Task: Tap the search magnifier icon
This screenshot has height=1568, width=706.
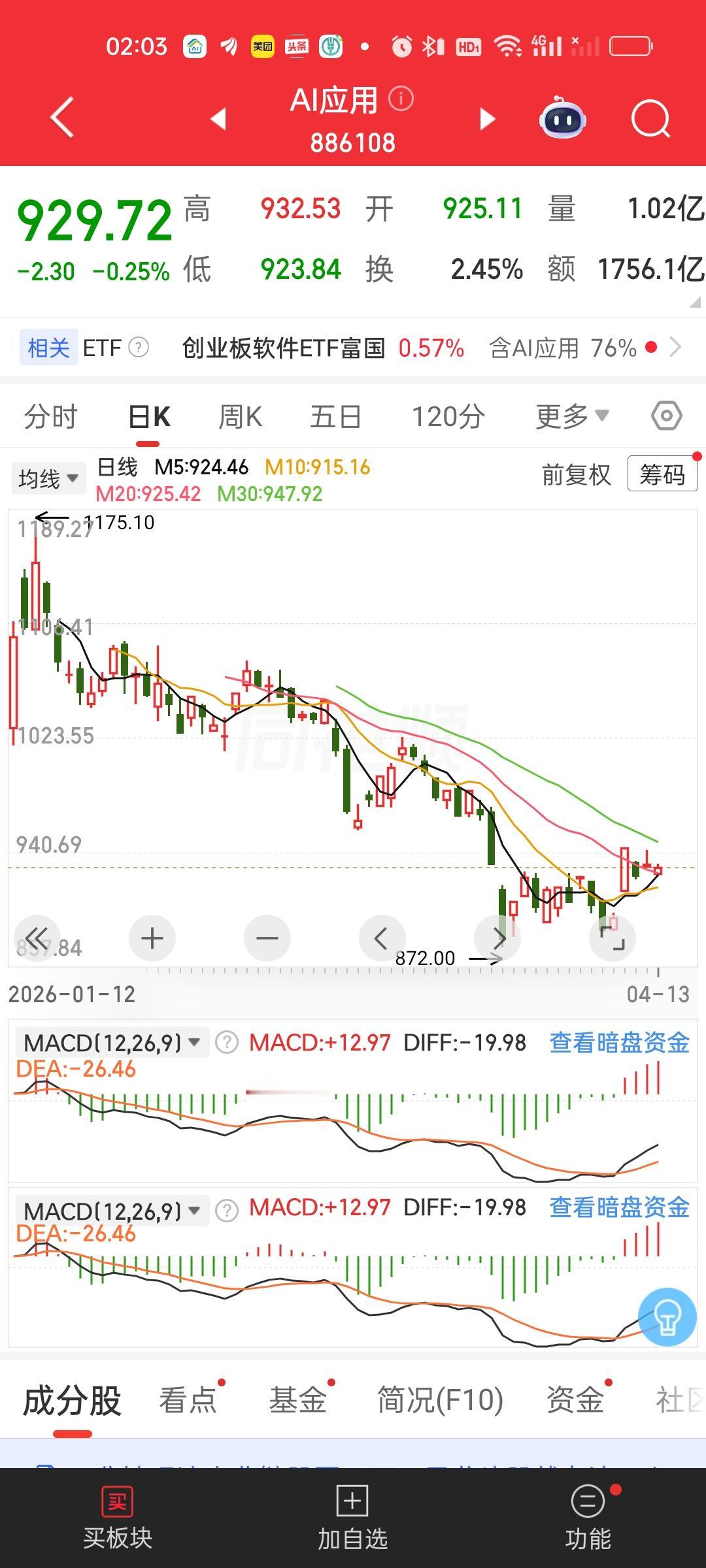Action: (650, 119)
